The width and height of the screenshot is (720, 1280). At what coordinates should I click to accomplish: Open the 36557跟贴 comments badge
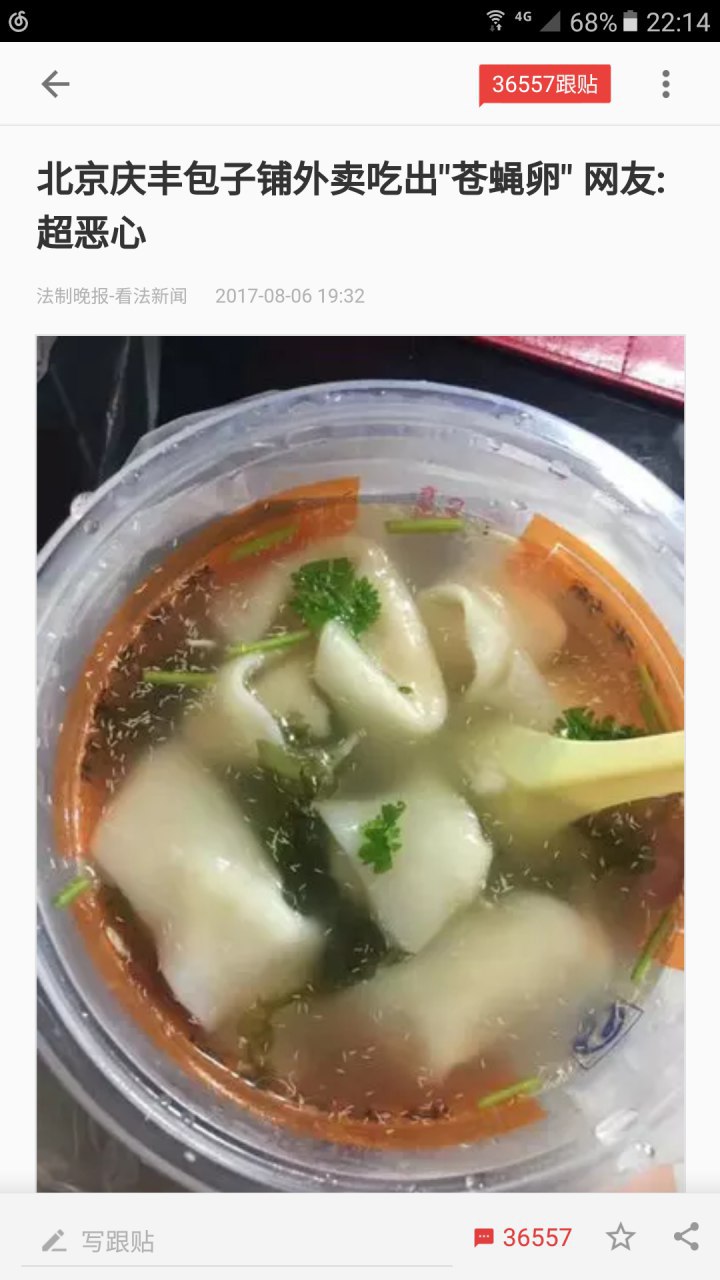click(544, 85)
